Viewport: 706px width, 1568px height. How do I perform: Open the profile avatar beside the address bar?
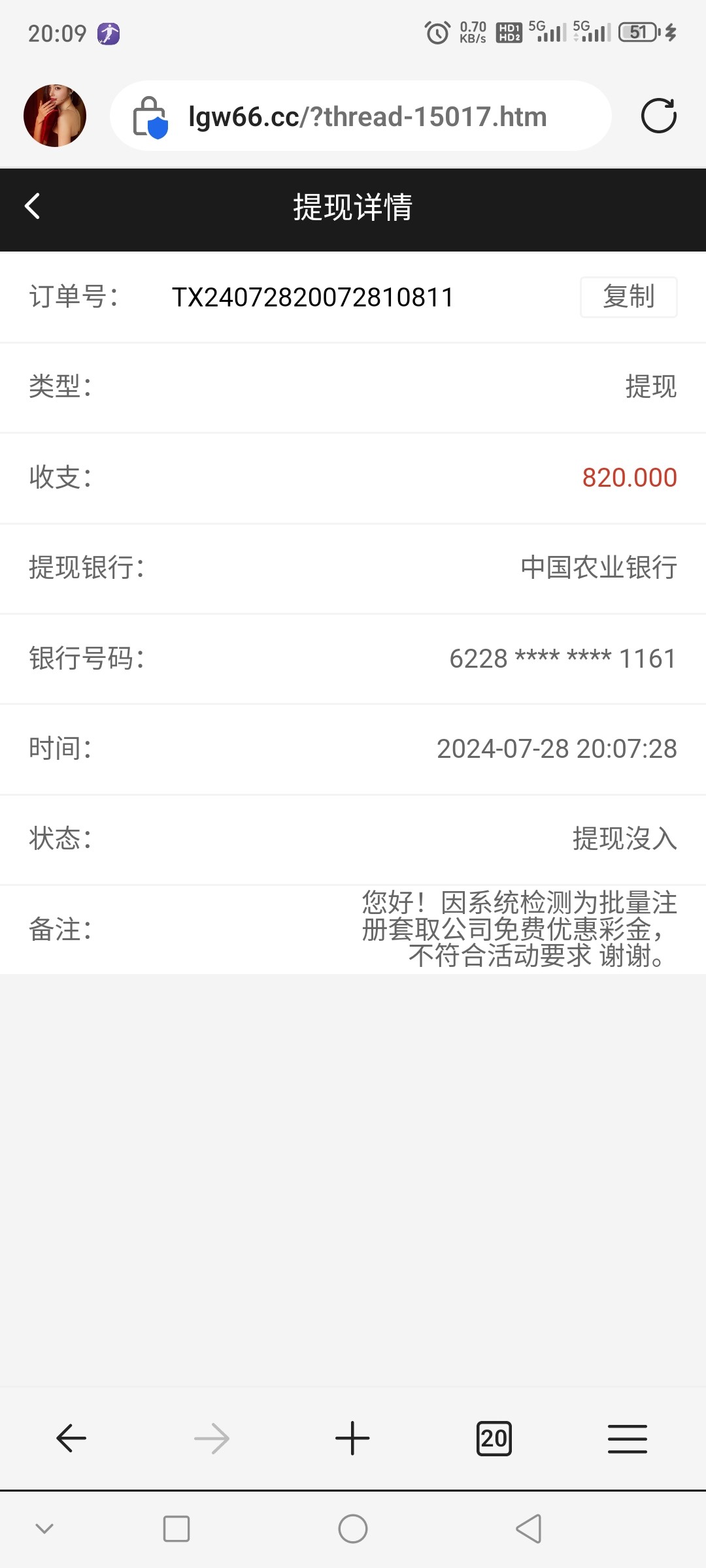coord(55,116)
